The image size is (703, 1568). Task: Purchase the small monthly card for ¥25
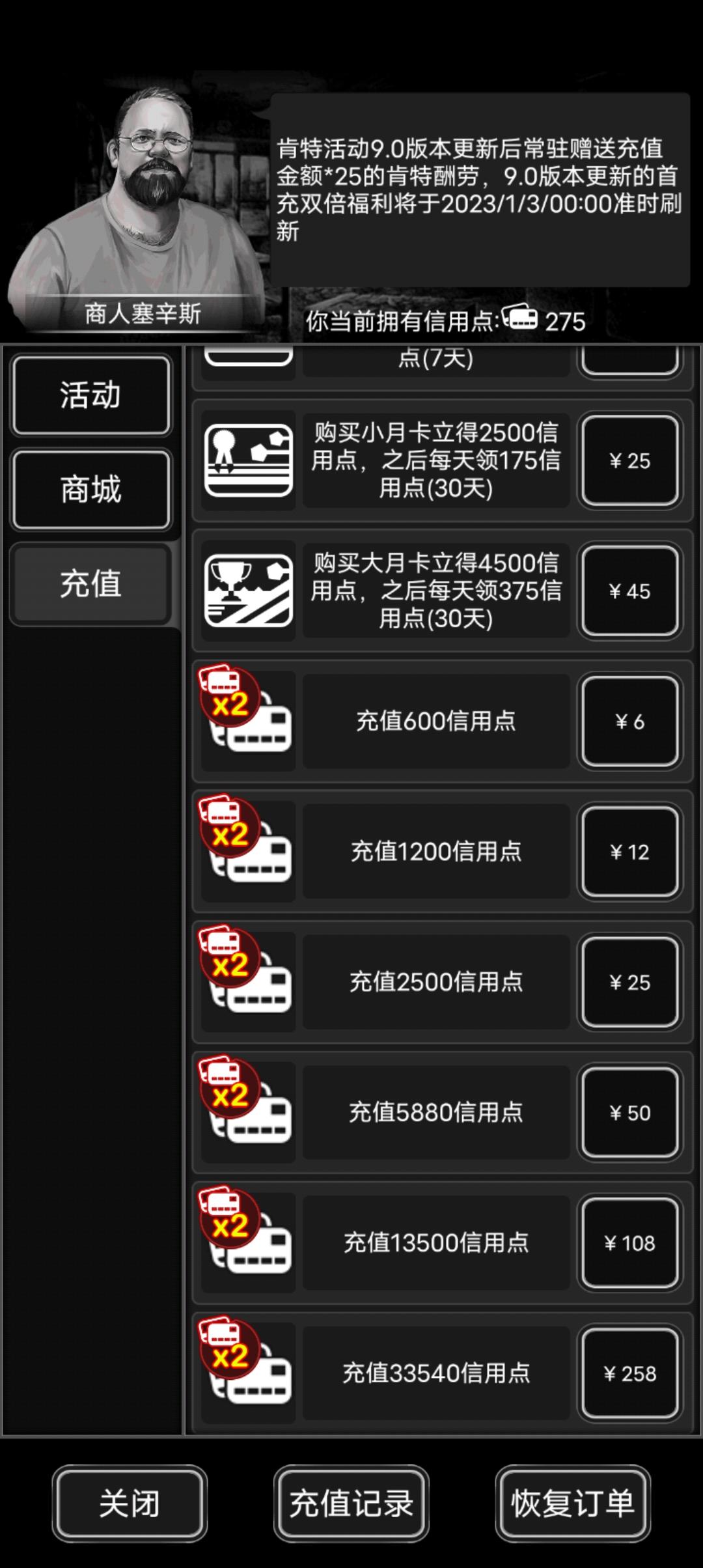point(629,460)
